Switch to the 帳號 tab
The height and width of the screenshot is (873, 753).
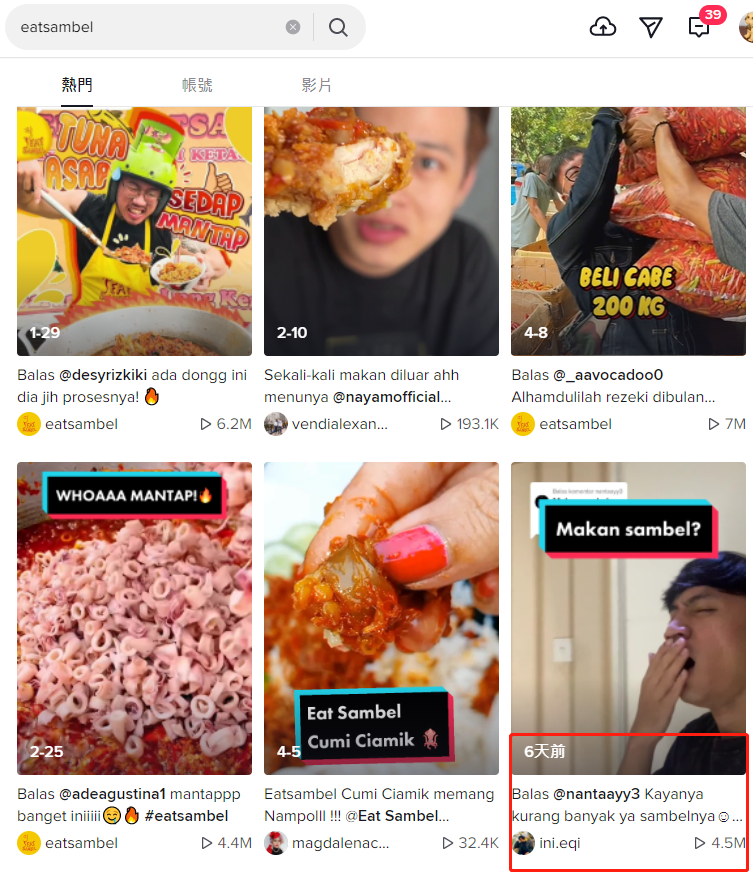click(197, 85)
